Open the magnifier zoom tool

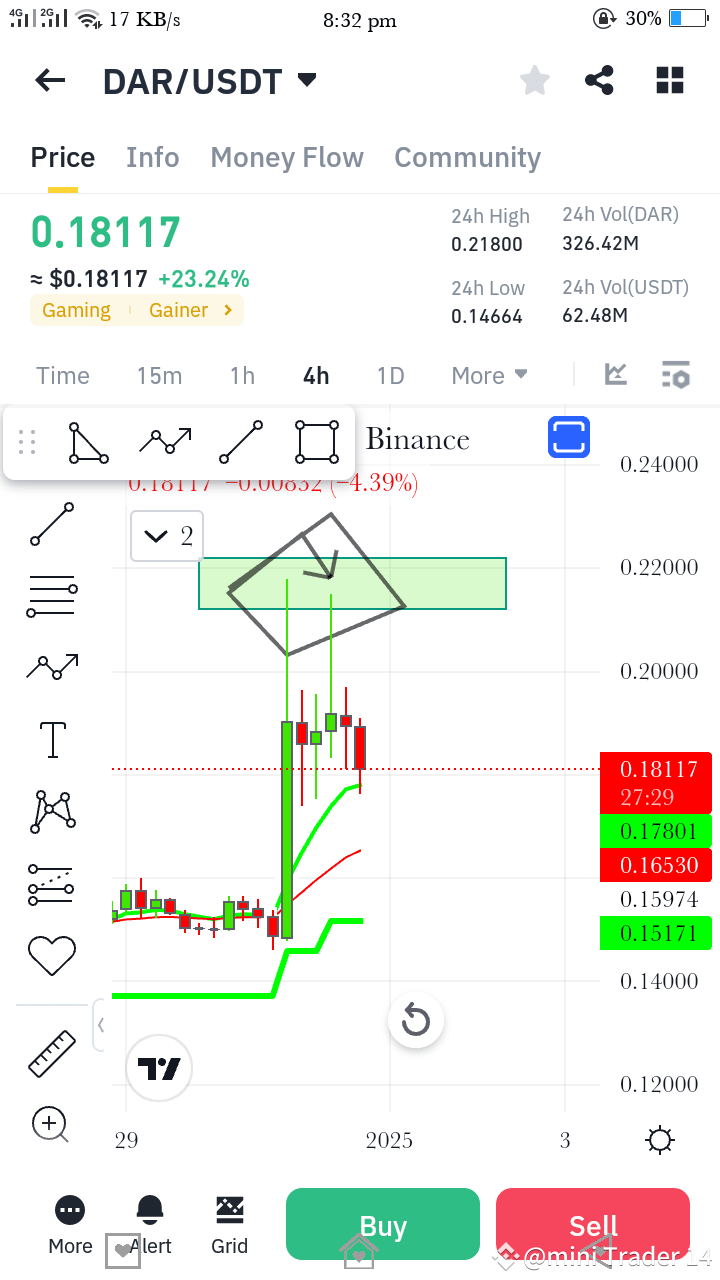click(x=51, y=1124)
